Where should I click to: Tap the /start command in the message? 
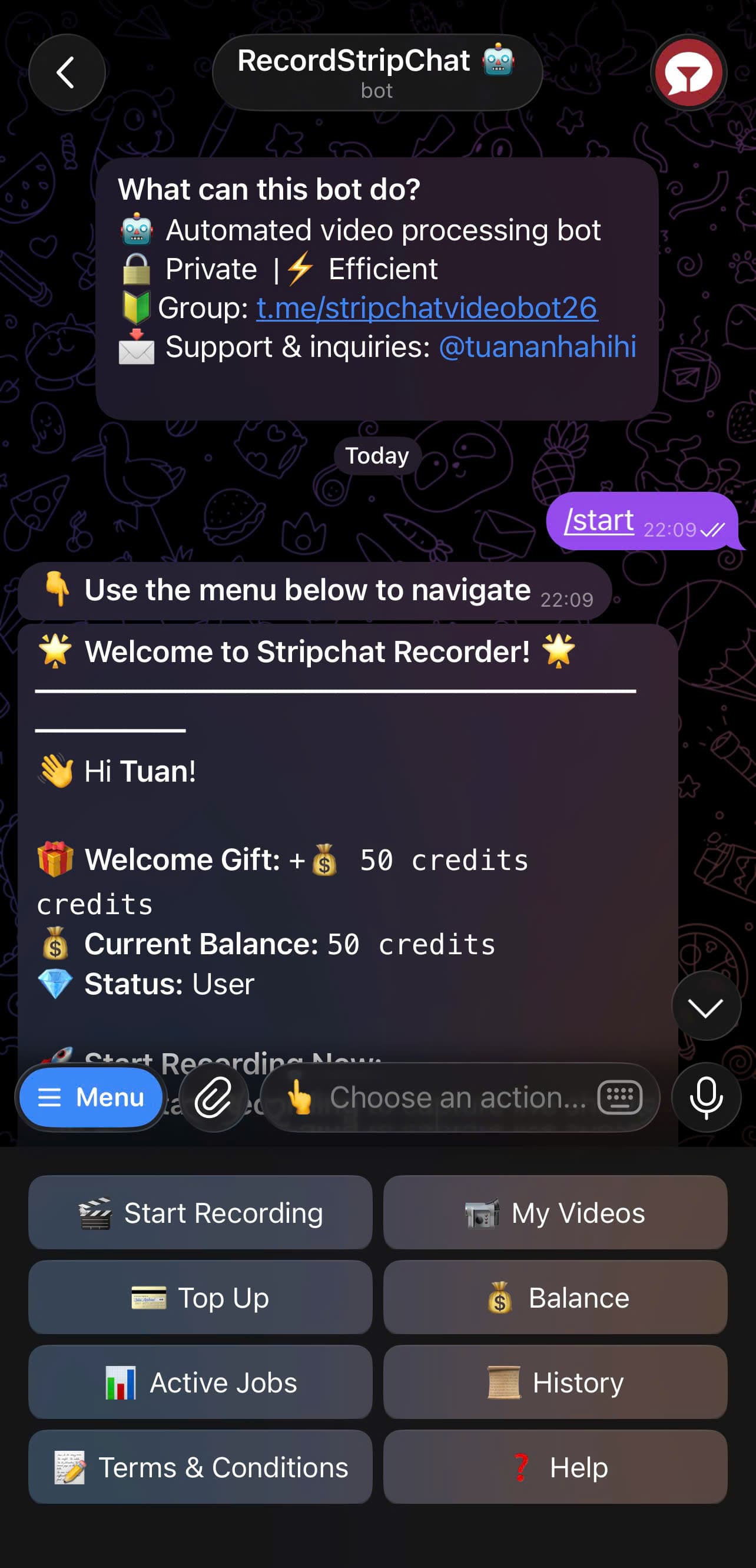point(599,521)
